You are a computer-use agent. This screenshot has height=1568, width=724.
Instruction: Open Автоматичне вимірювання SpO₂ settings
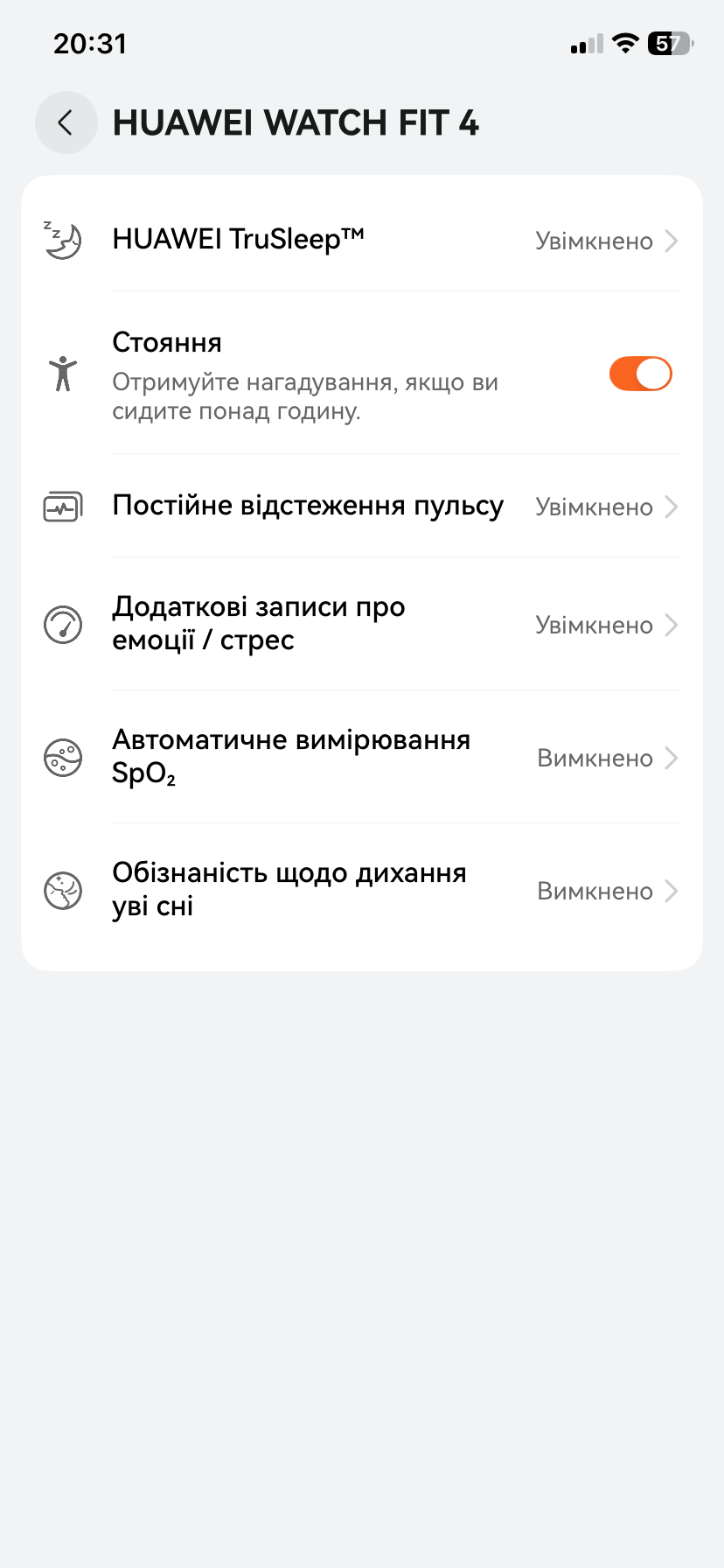[362, 757]
